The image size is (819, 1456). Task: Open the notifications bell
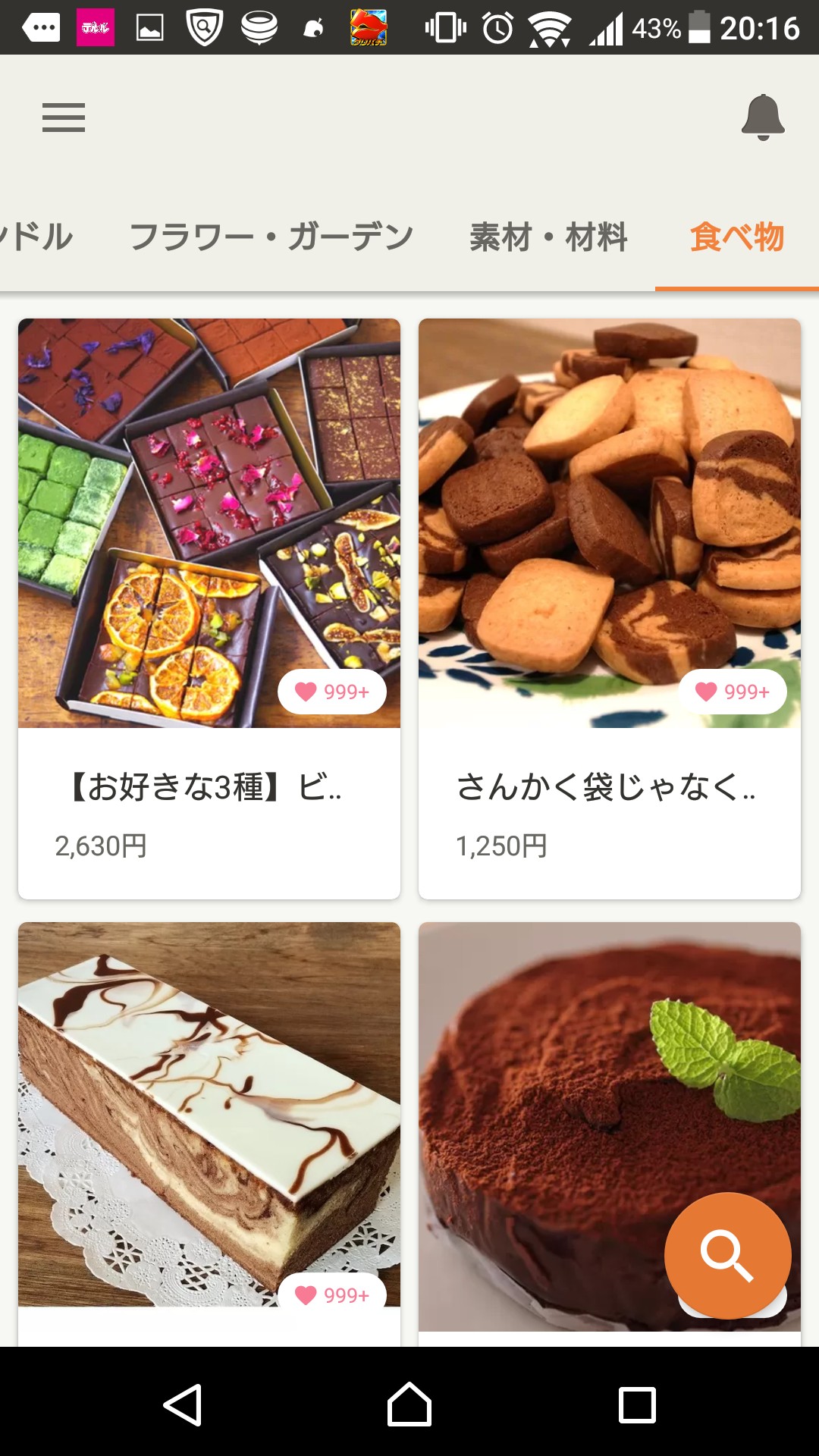[762, 118]
